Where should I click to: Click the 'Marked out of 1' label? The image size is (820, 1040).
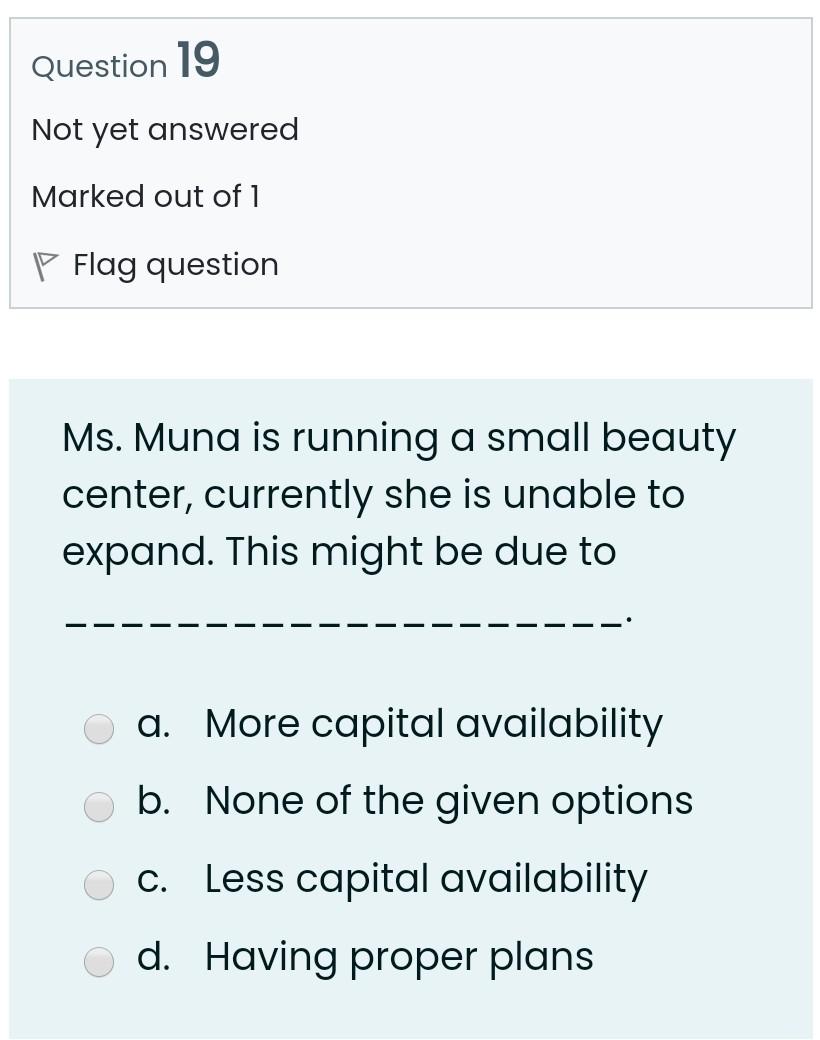146,196
